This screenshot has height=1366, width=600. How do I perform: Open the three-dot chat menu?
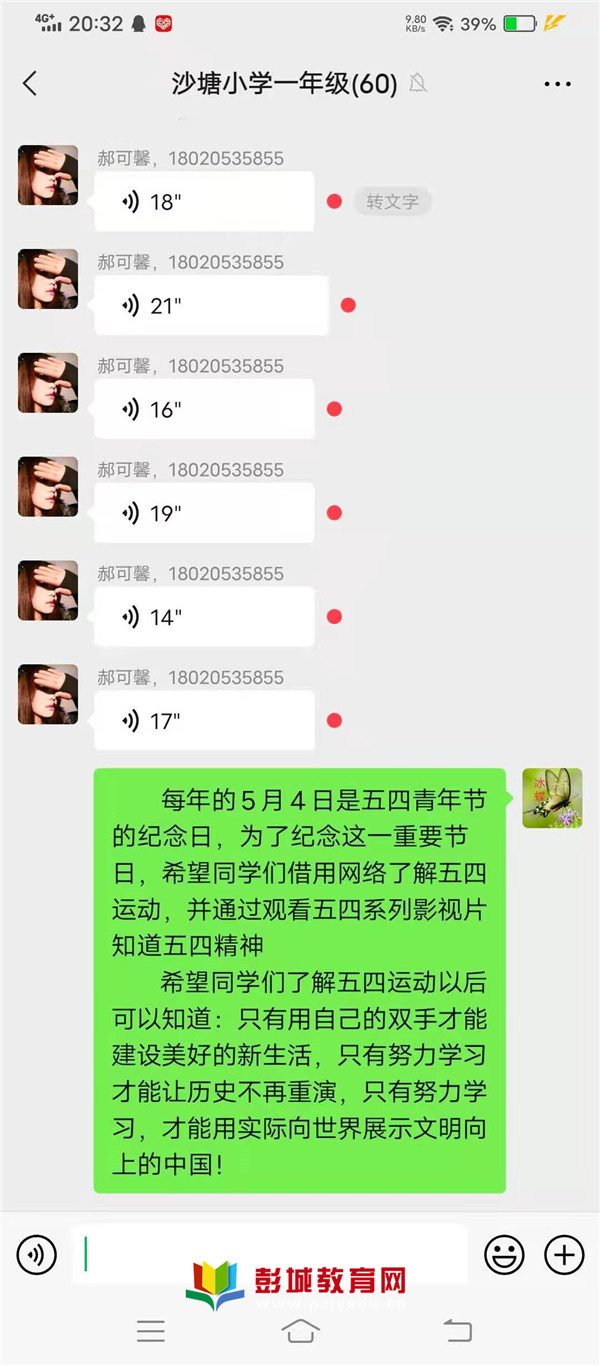[x=557, y=84]
